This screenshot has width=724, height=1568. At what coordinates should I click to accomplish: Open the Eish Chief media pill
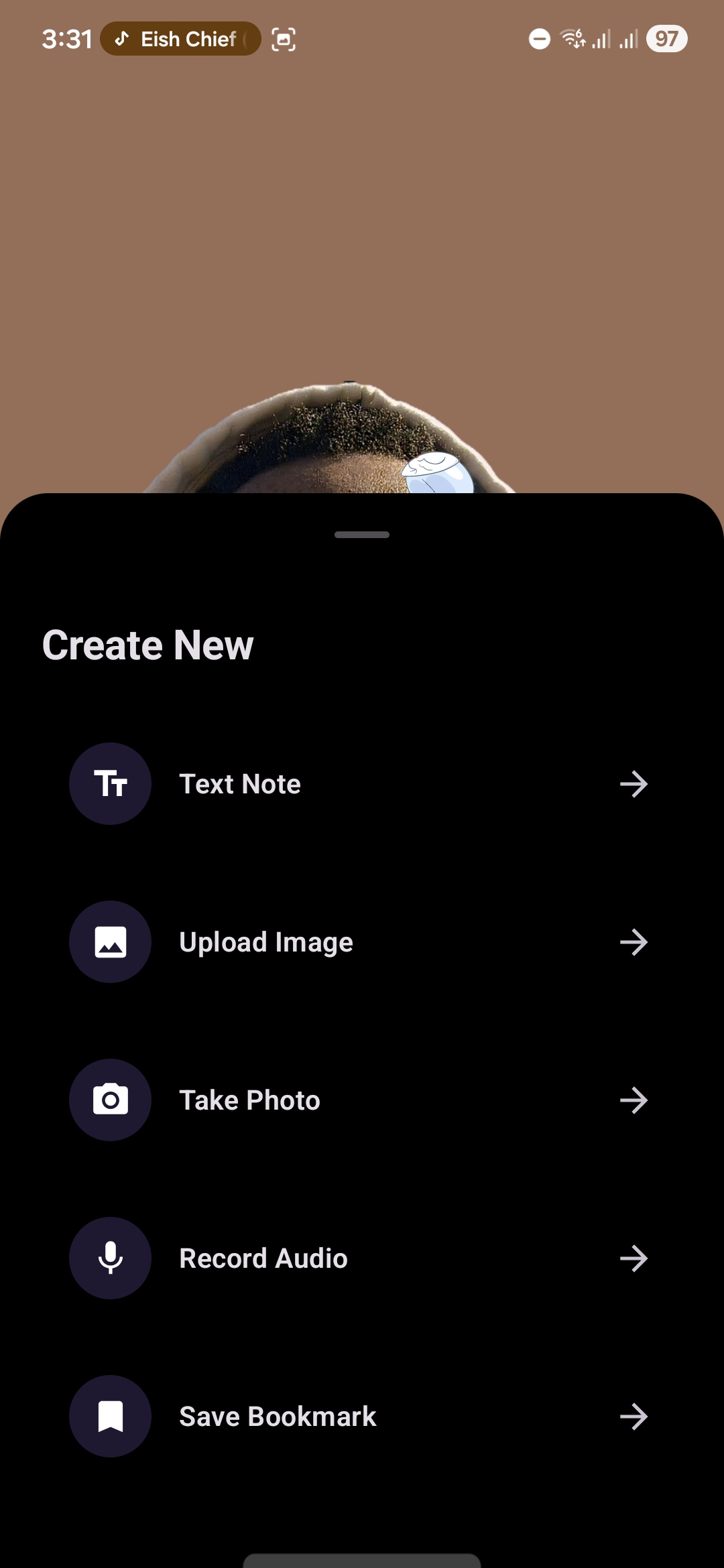coord(180,39)
